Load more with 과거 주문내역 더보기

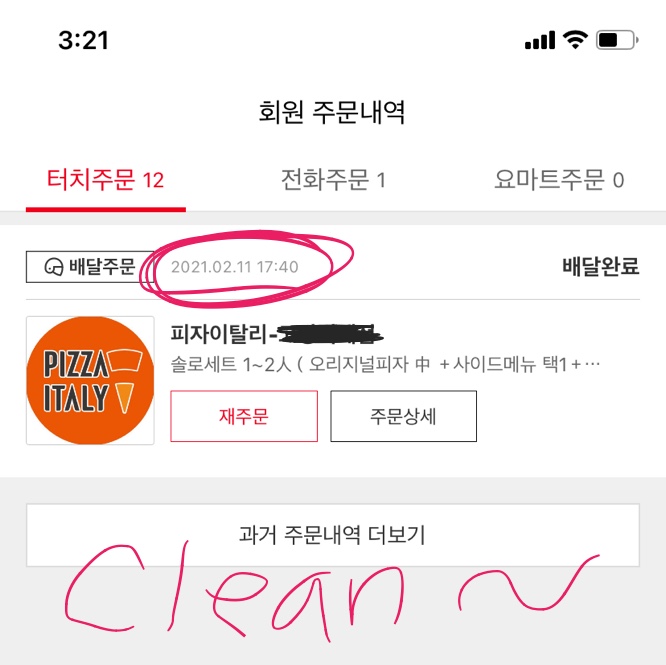tap(332, 535)
